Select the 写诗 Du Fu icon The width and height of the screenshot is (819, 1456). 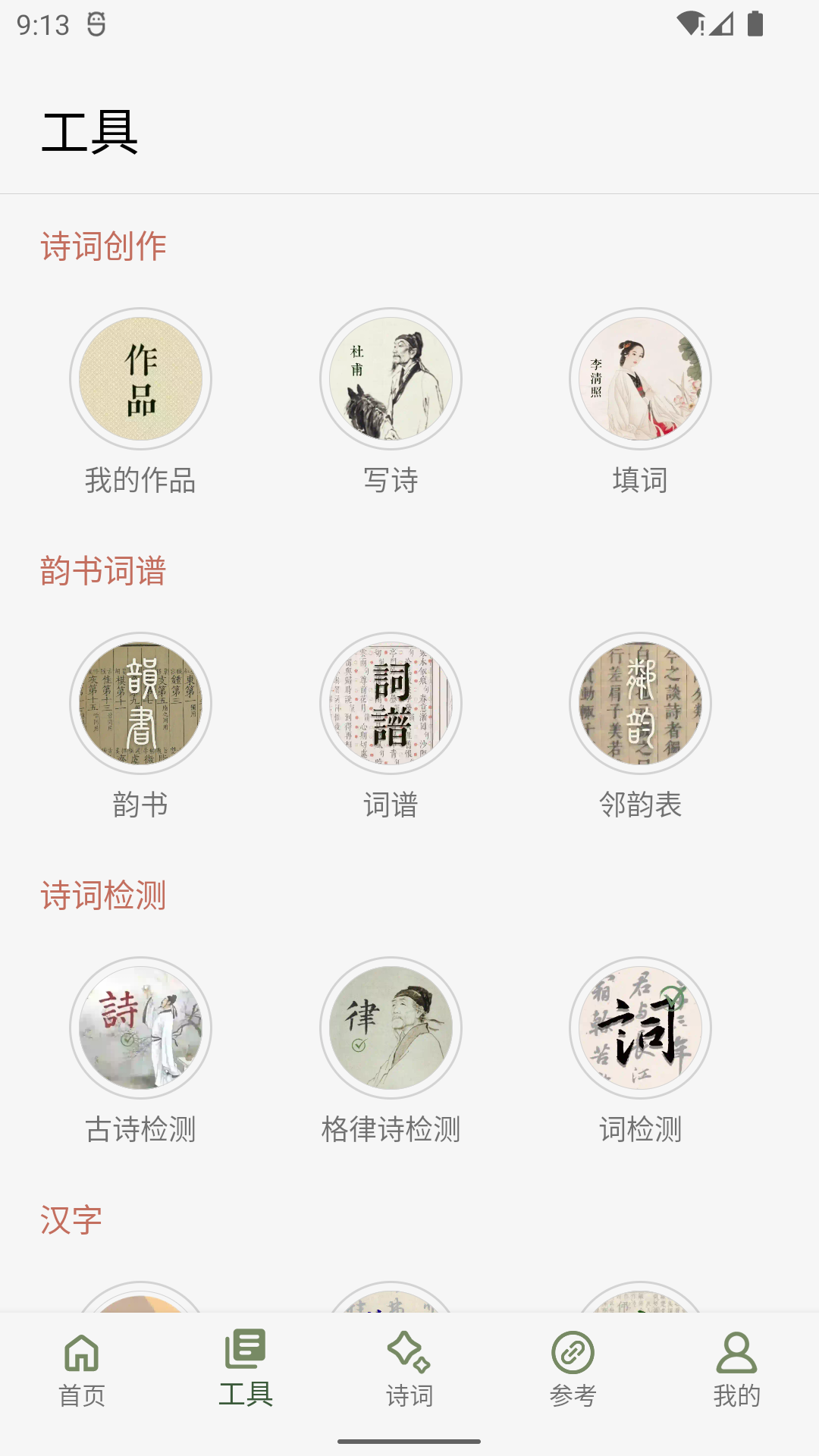pyautogui.click(x=391, y=378)
